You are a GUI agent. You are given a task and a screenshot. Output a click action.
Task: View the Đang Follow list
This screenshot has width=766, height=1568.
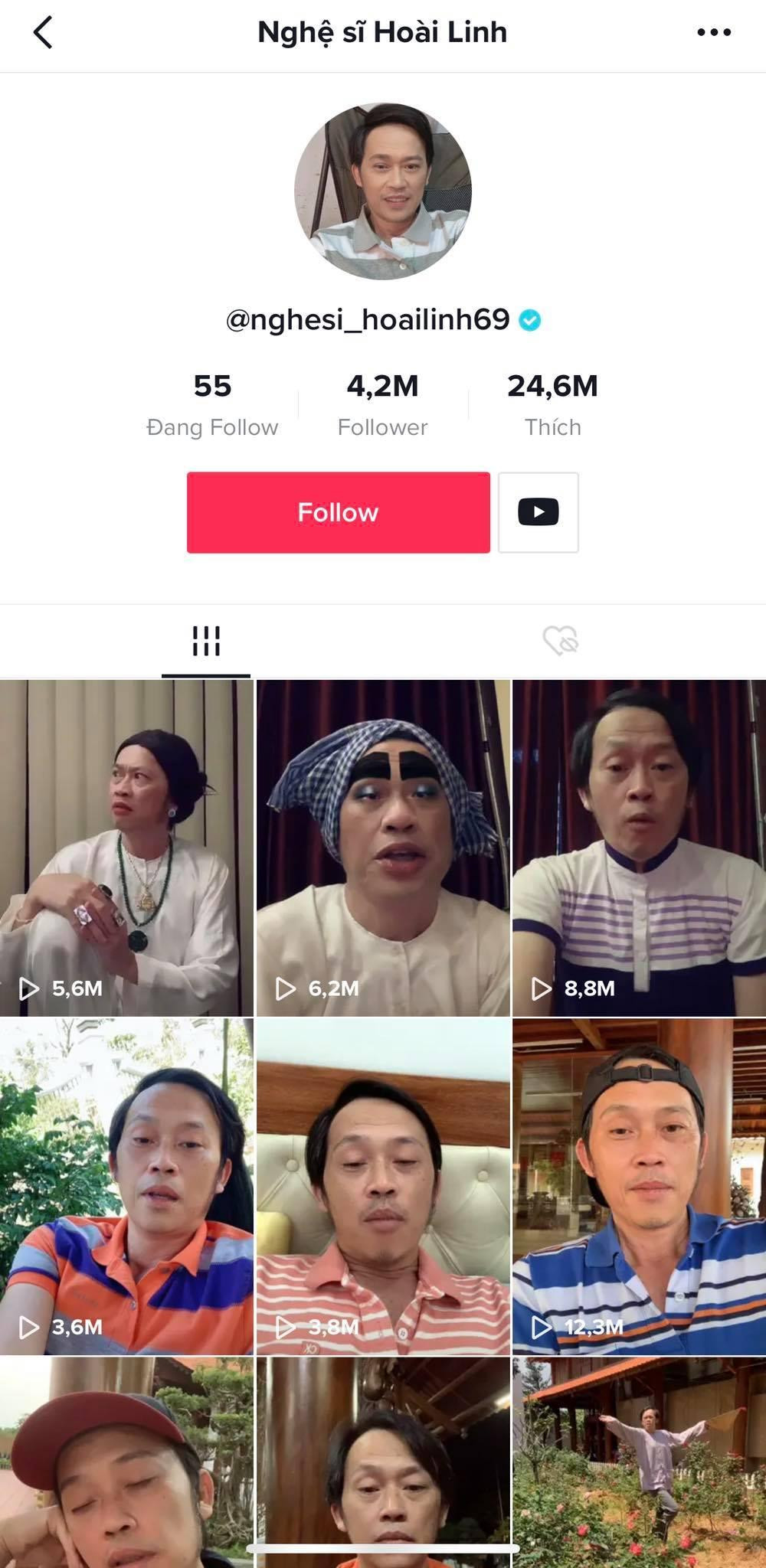click(214, 402)
